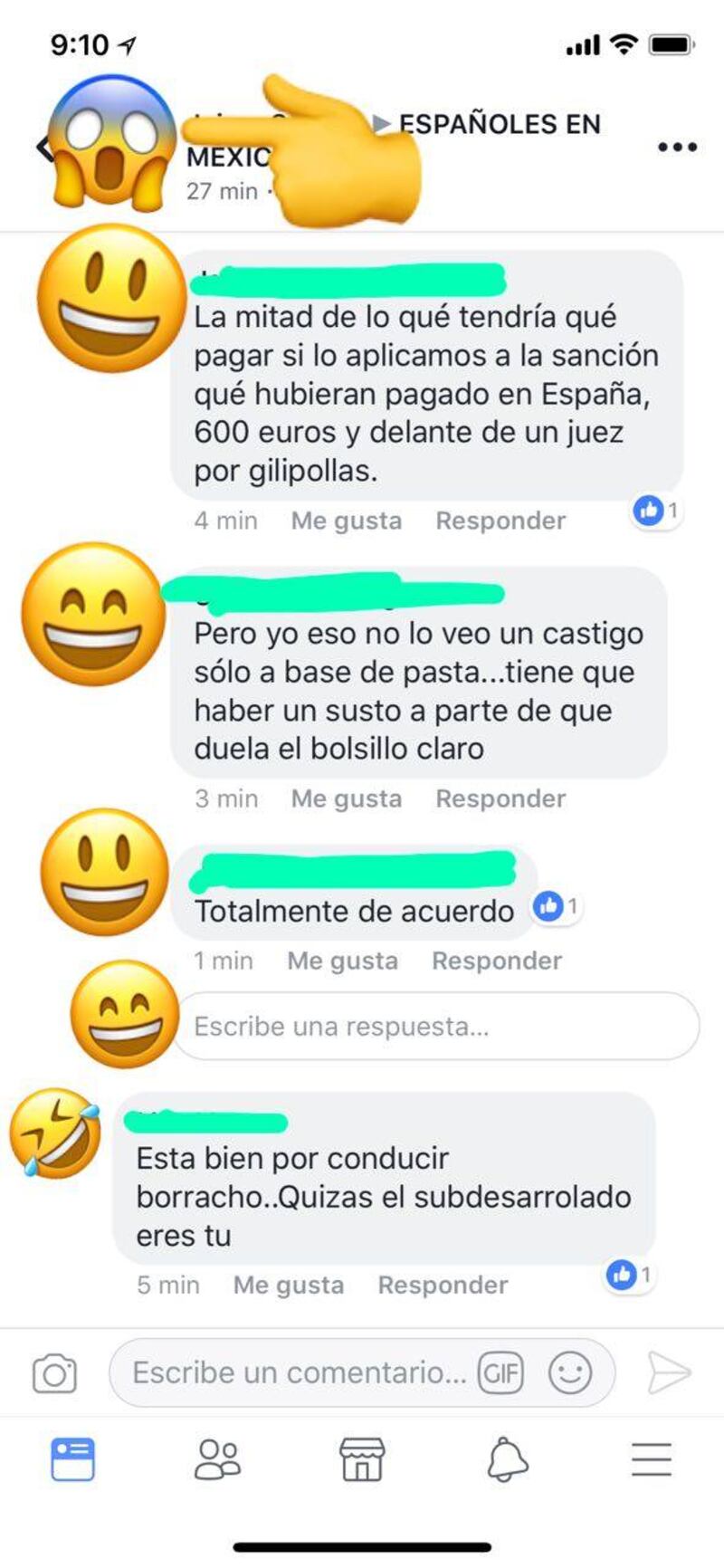Viewport: 724px width, 1568px height.
Task: Focus the 'Escribe una respuesta' field
Action: pyautogui.click(x=434, y=1027)
